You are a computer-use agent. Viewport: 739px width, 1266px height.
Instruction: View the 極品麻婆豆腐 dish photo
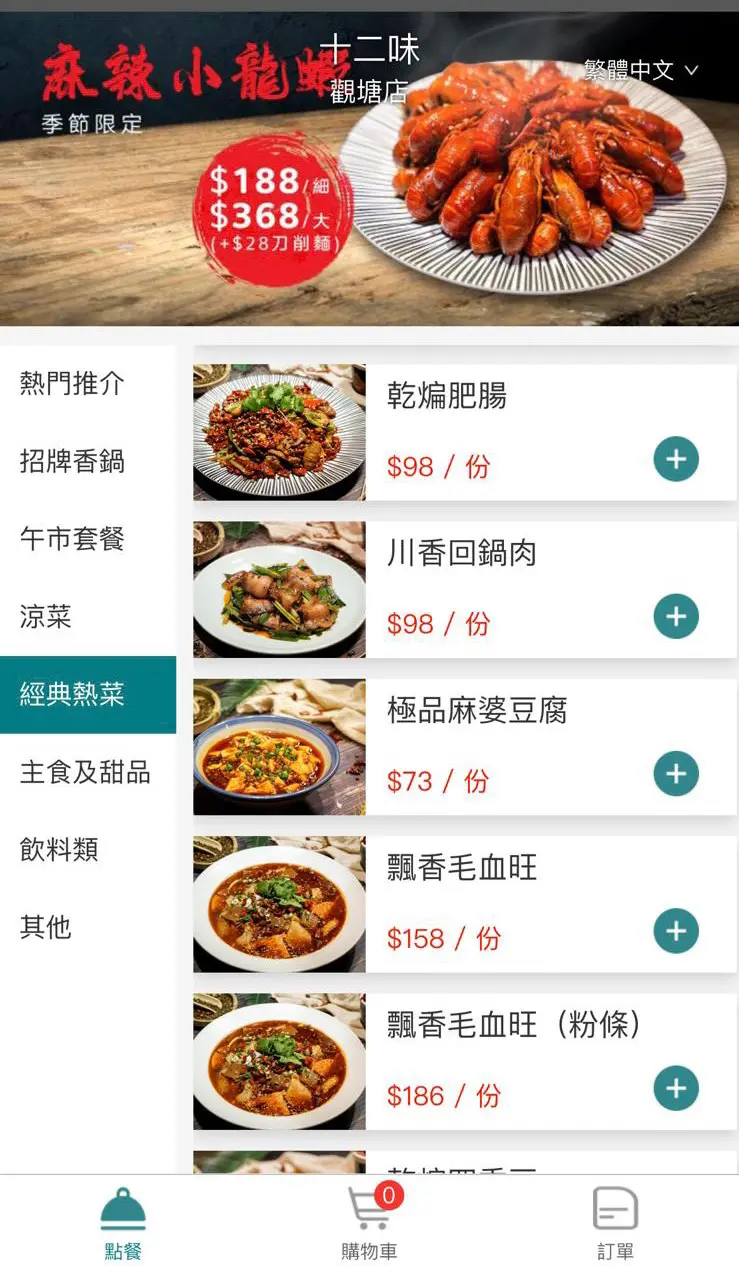279,747
